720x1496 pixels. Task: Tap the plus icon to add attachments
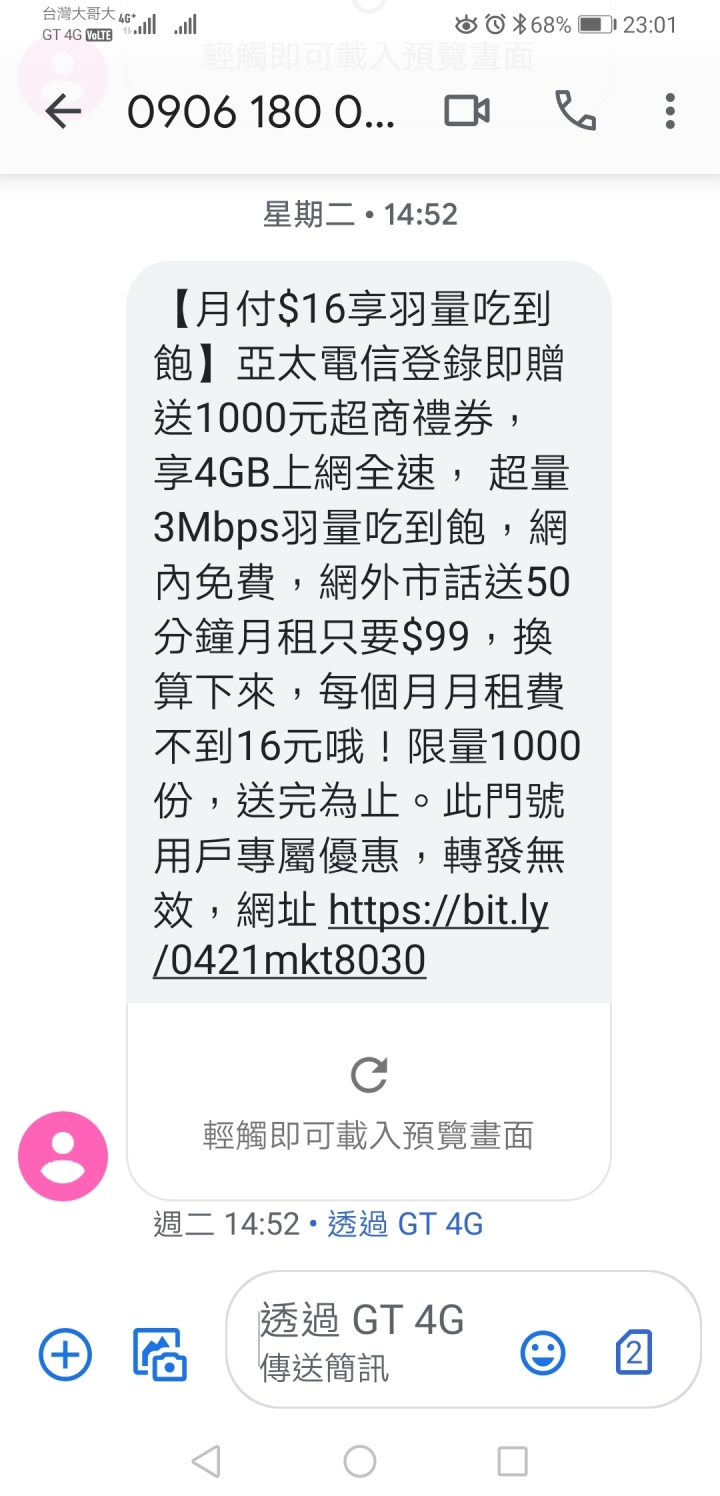tap(65, 1355)
